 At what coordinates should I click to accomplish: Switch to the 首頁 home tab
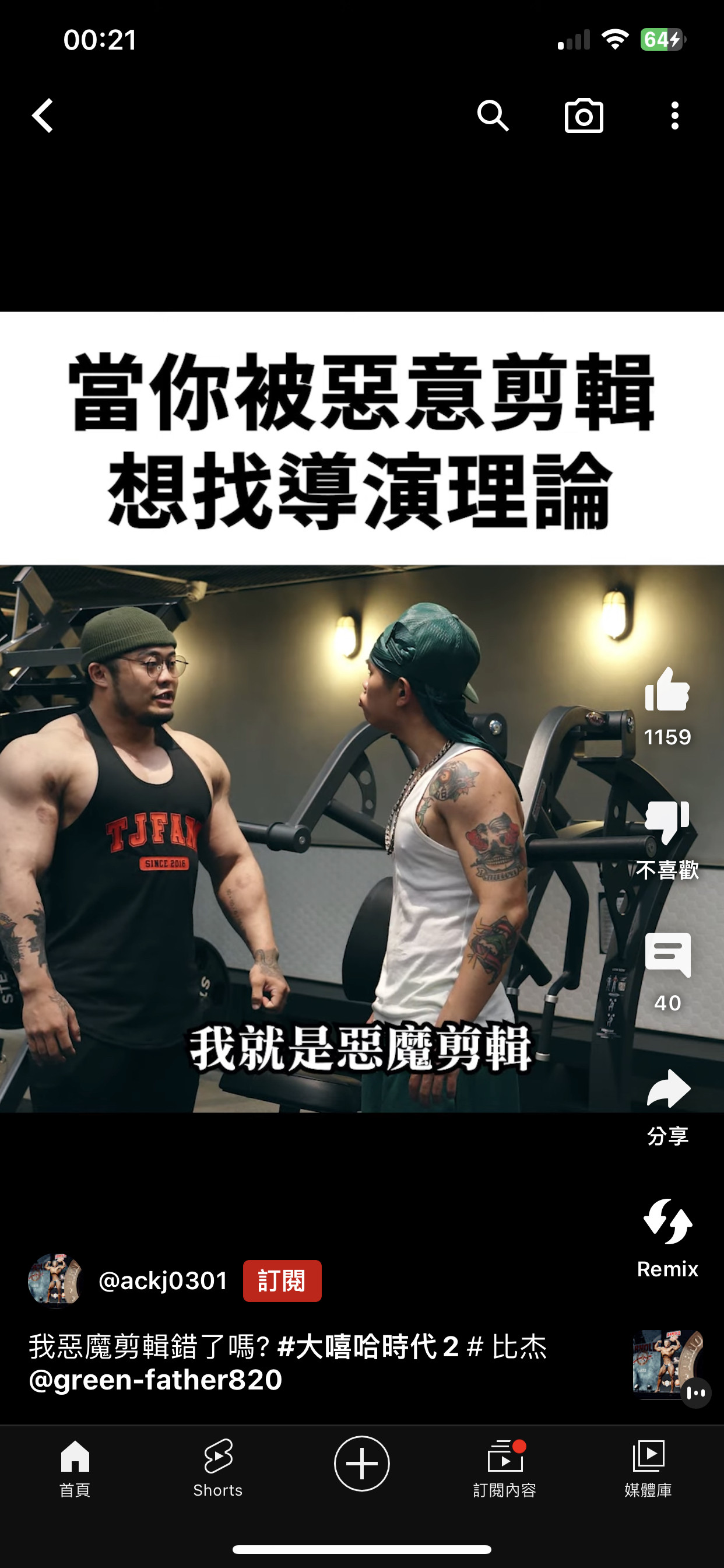click(x=75, y=1467)
